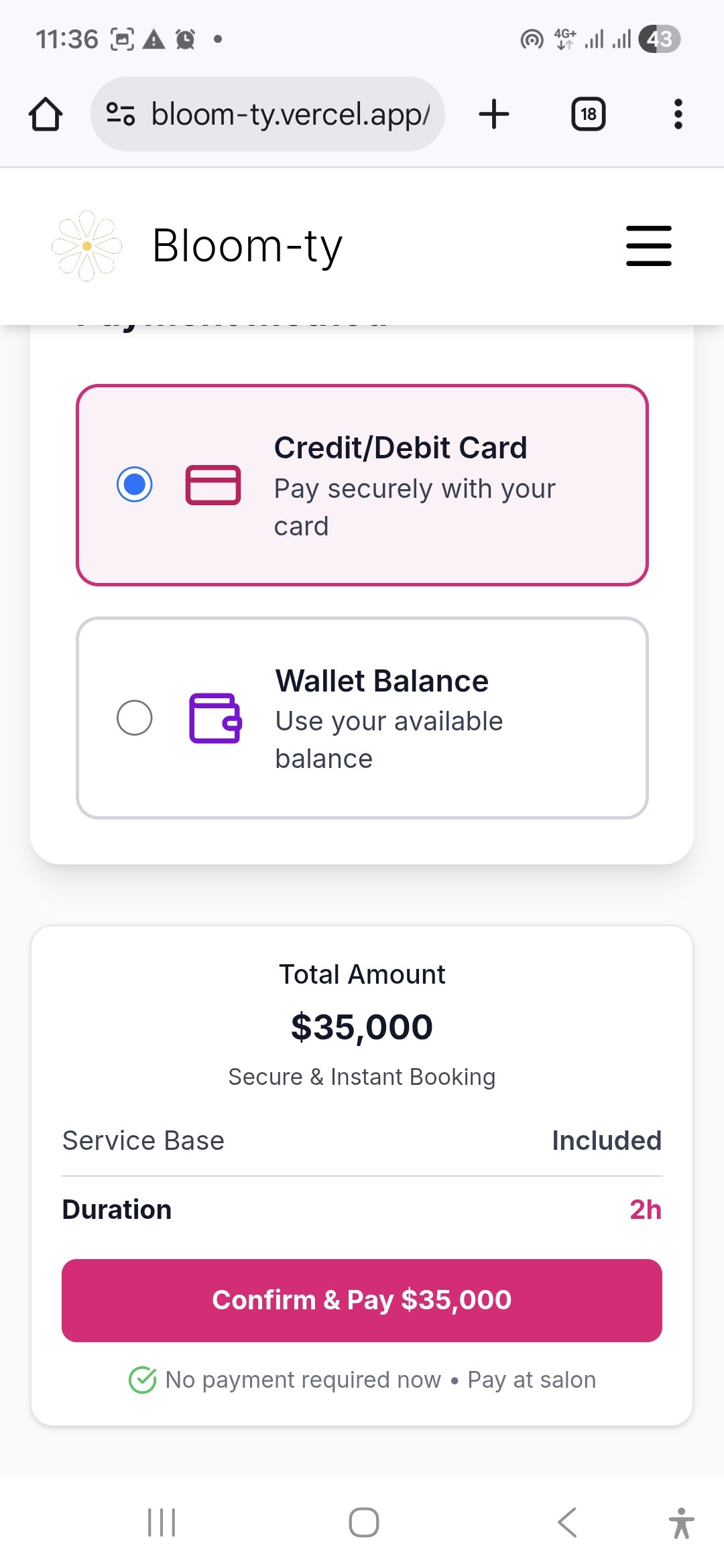Show recent apps from the navigation bar
This screenshot has width=724, height=1568.
click(x=162, y=1522)
